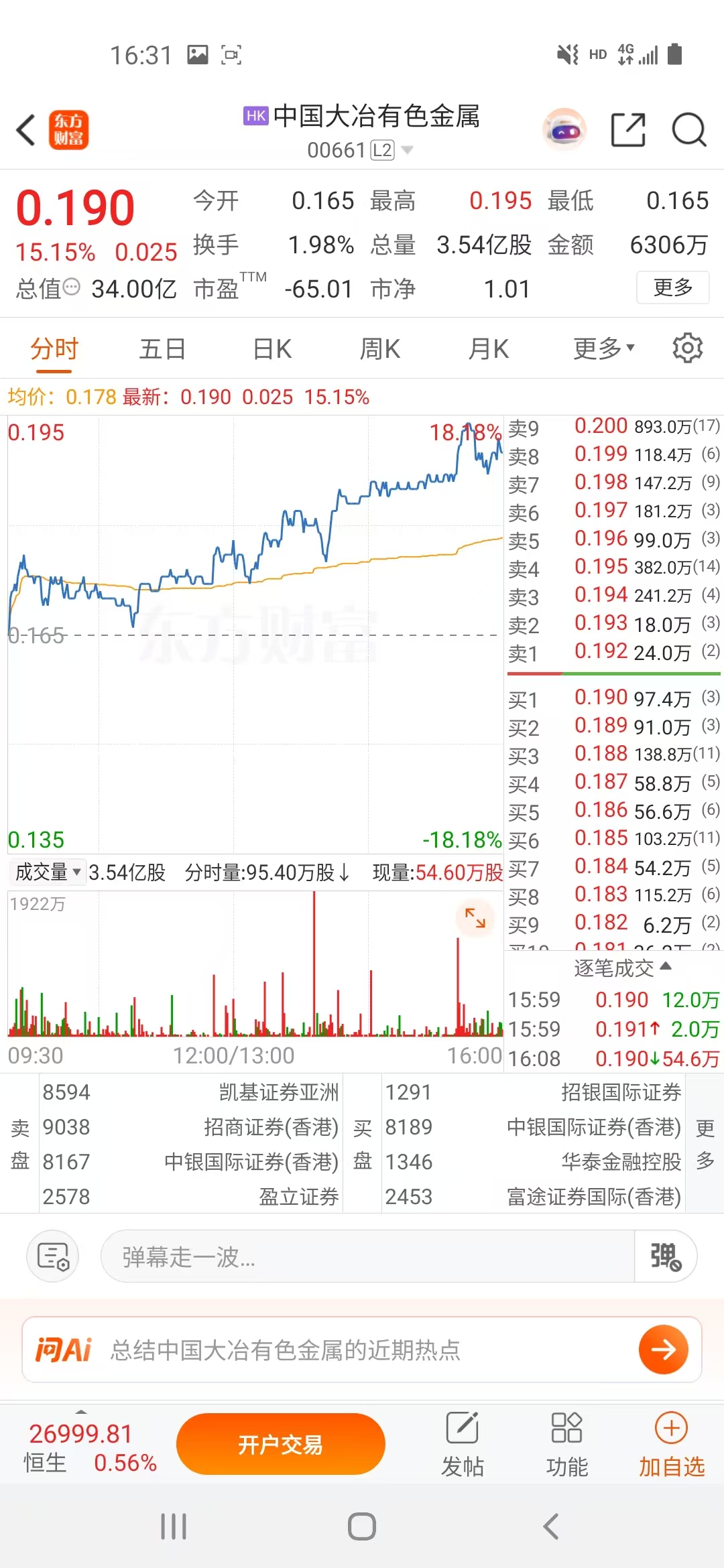Screen dimensions: 724x1568
Task: Add stock to watchlist via 加自选
Action: coord(671,1445)
